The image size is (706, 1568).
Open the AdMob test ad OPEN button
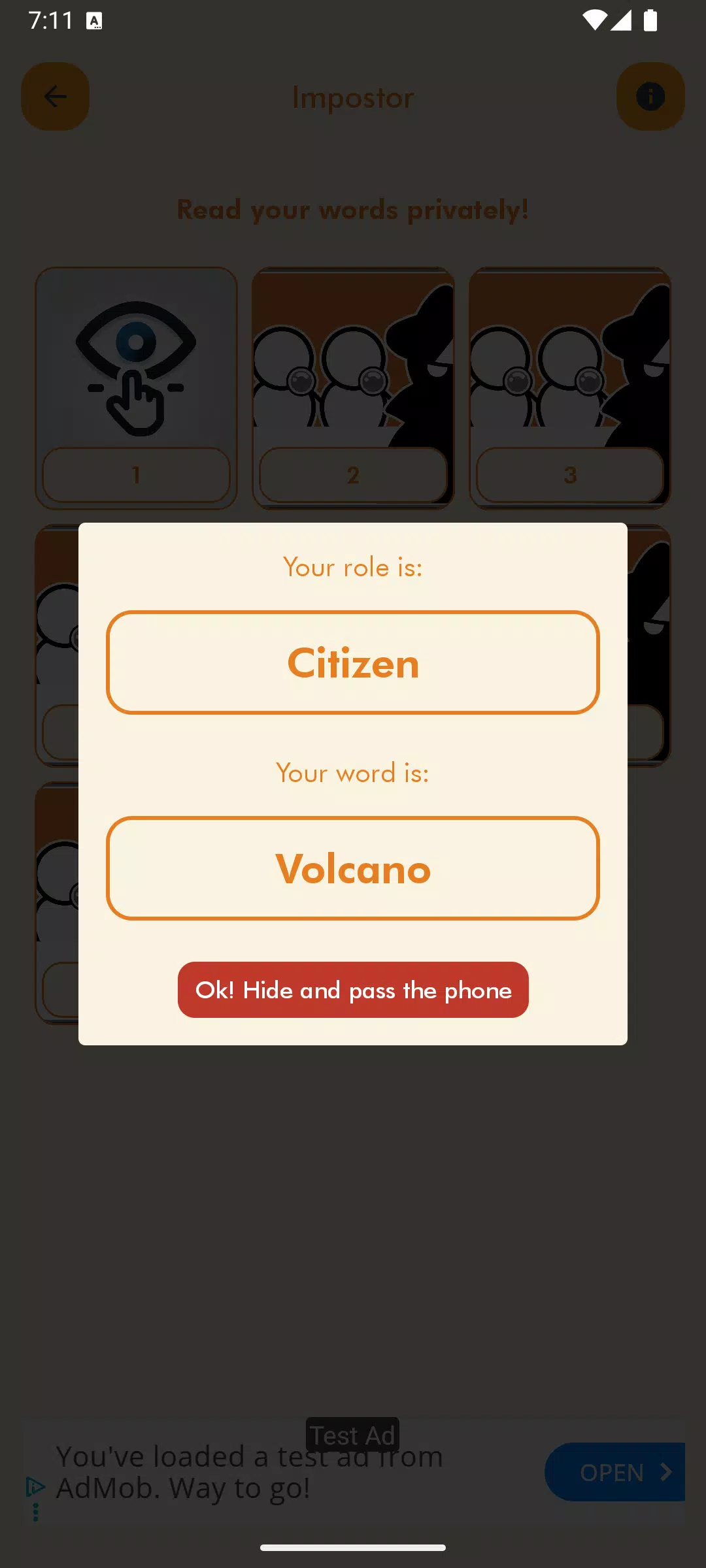tap(614, 1472)
